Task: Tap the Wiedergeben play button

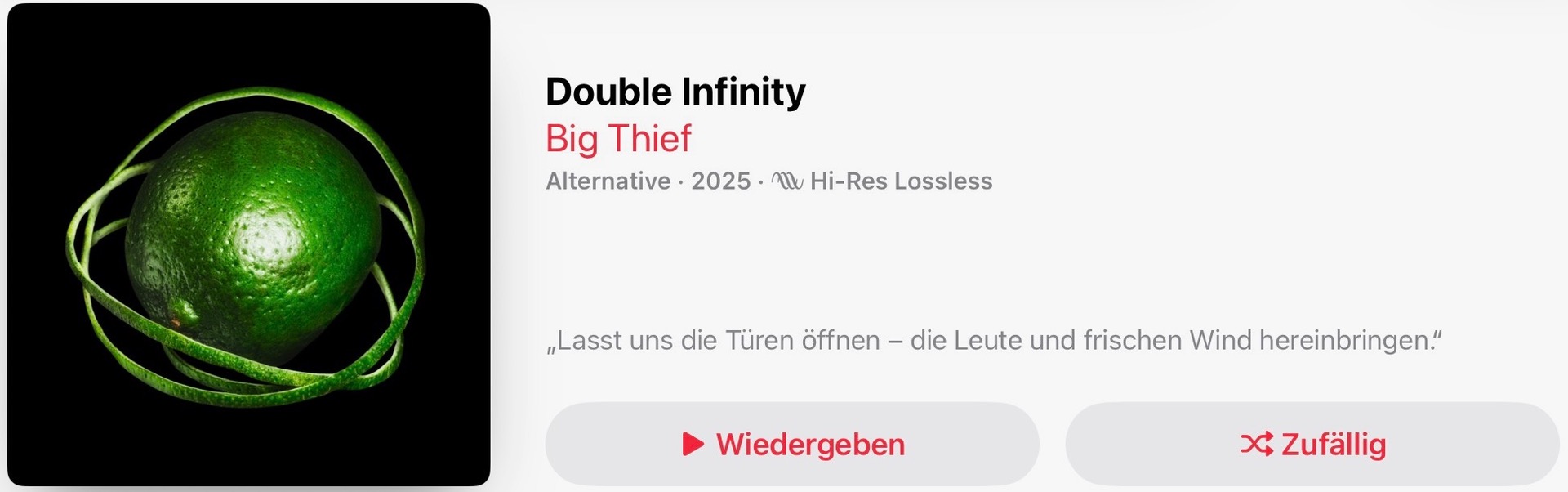Action: click(x=792, y=444)
